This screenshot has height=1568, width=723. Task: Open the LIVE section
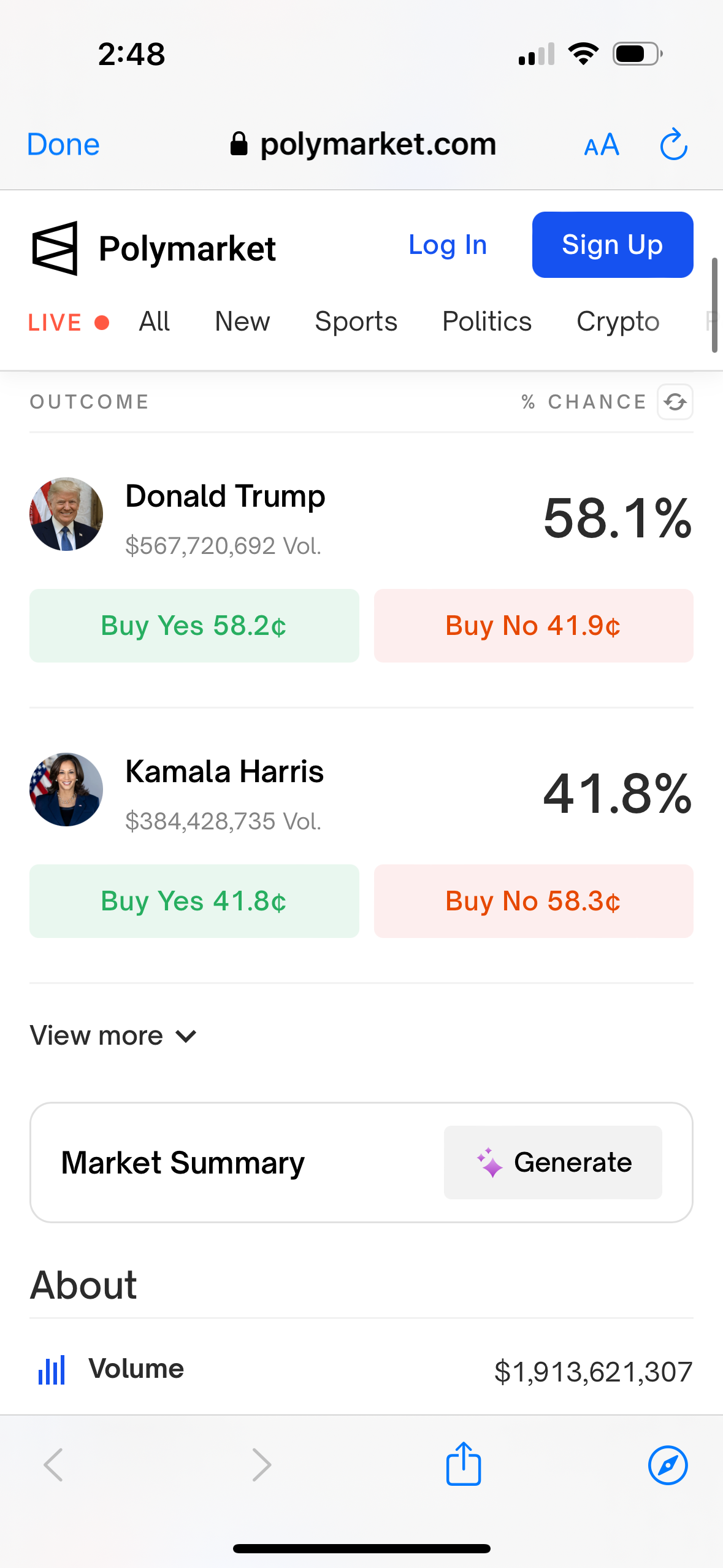pyautogui.click(x=69, y=323)
